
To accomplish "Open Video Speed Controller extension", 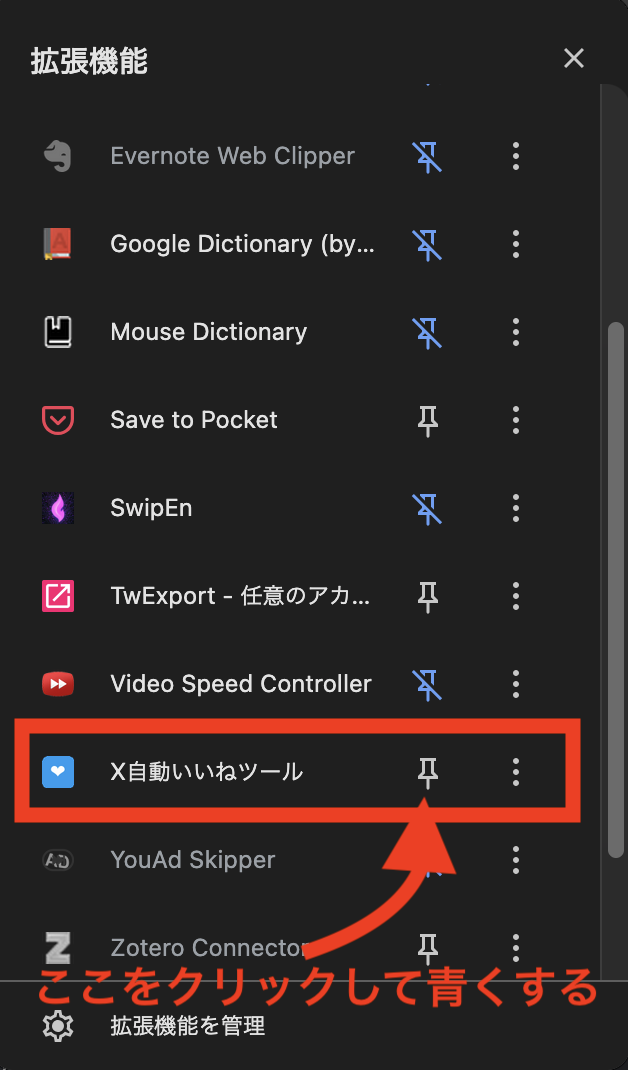I will point(240,684).
